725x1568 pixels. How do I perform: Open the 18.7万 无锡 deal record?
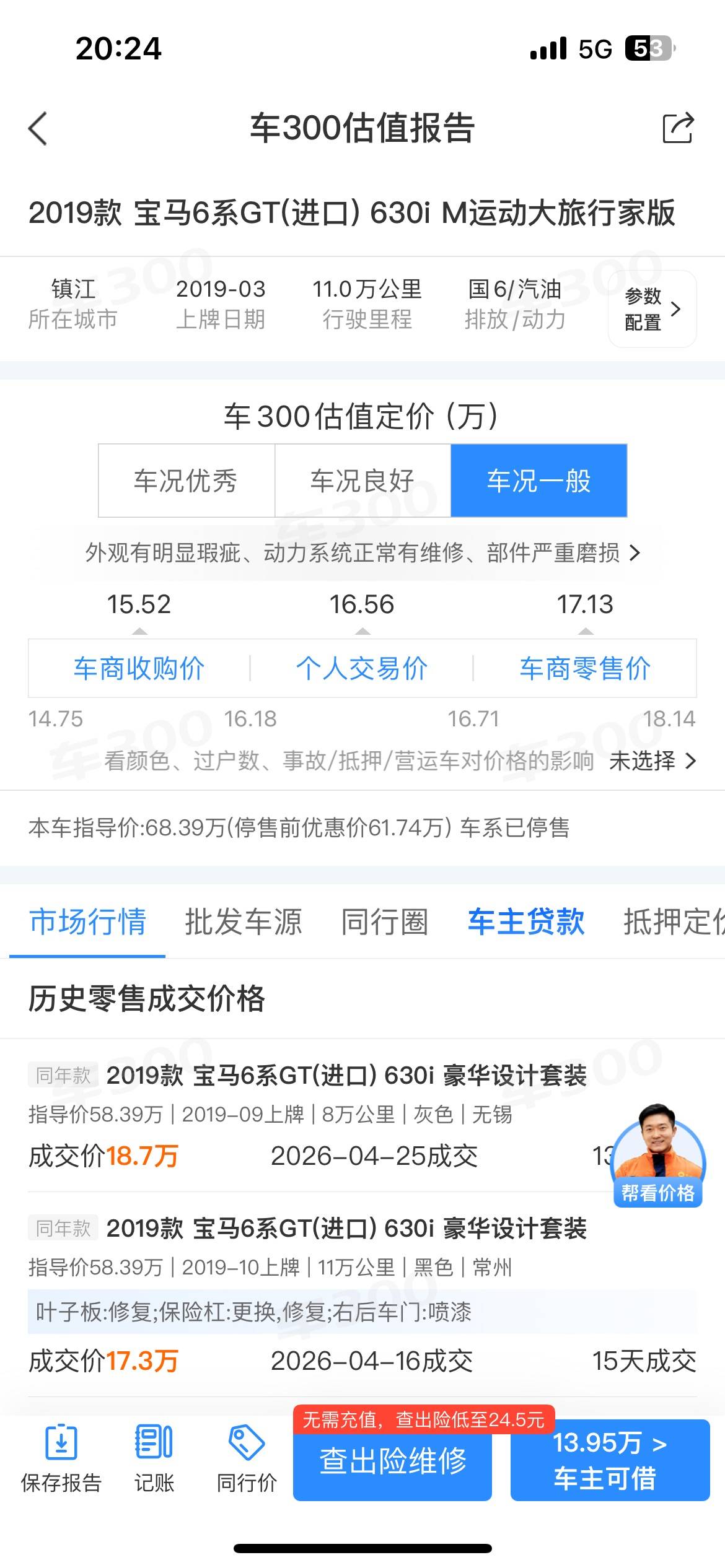[362, 1116]
